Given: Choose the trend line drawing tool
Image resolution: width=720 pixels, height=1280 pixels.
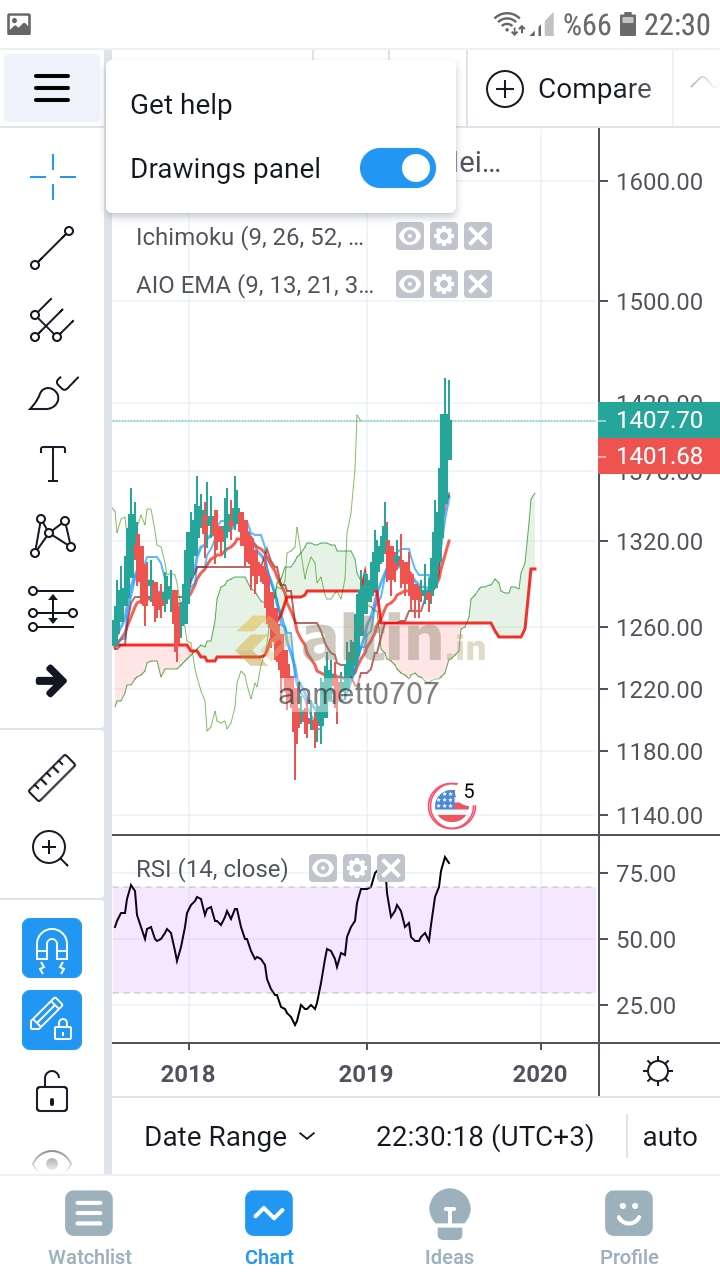Looking at the screenshot, I should tap(52, 248).
